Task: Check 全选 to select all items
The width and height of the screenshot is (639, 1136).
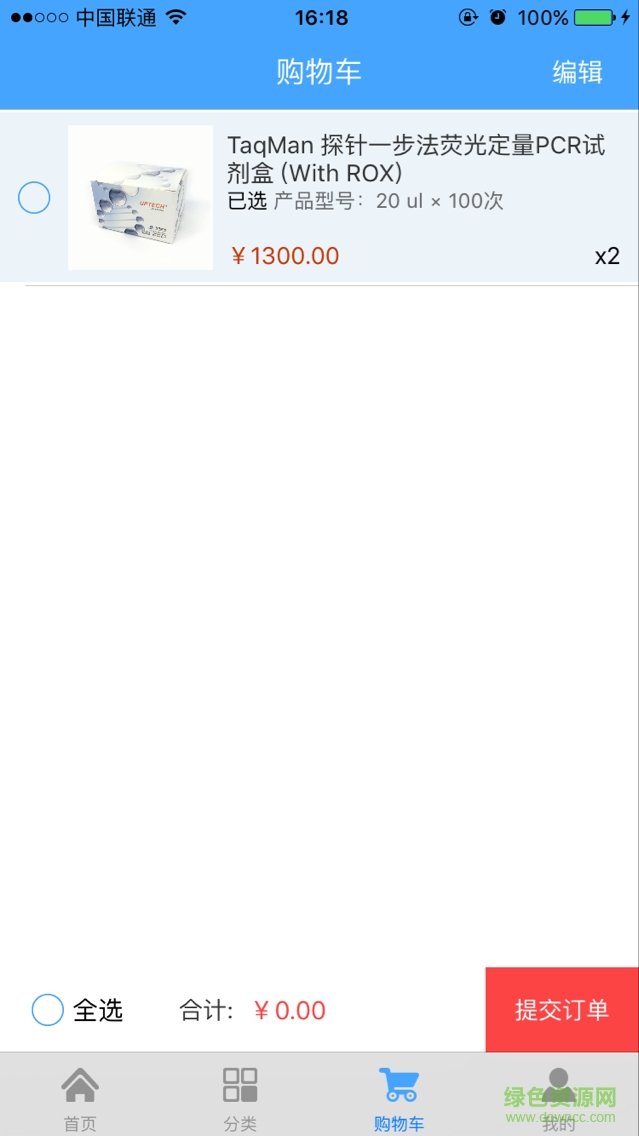Action: pos(48,1010)
